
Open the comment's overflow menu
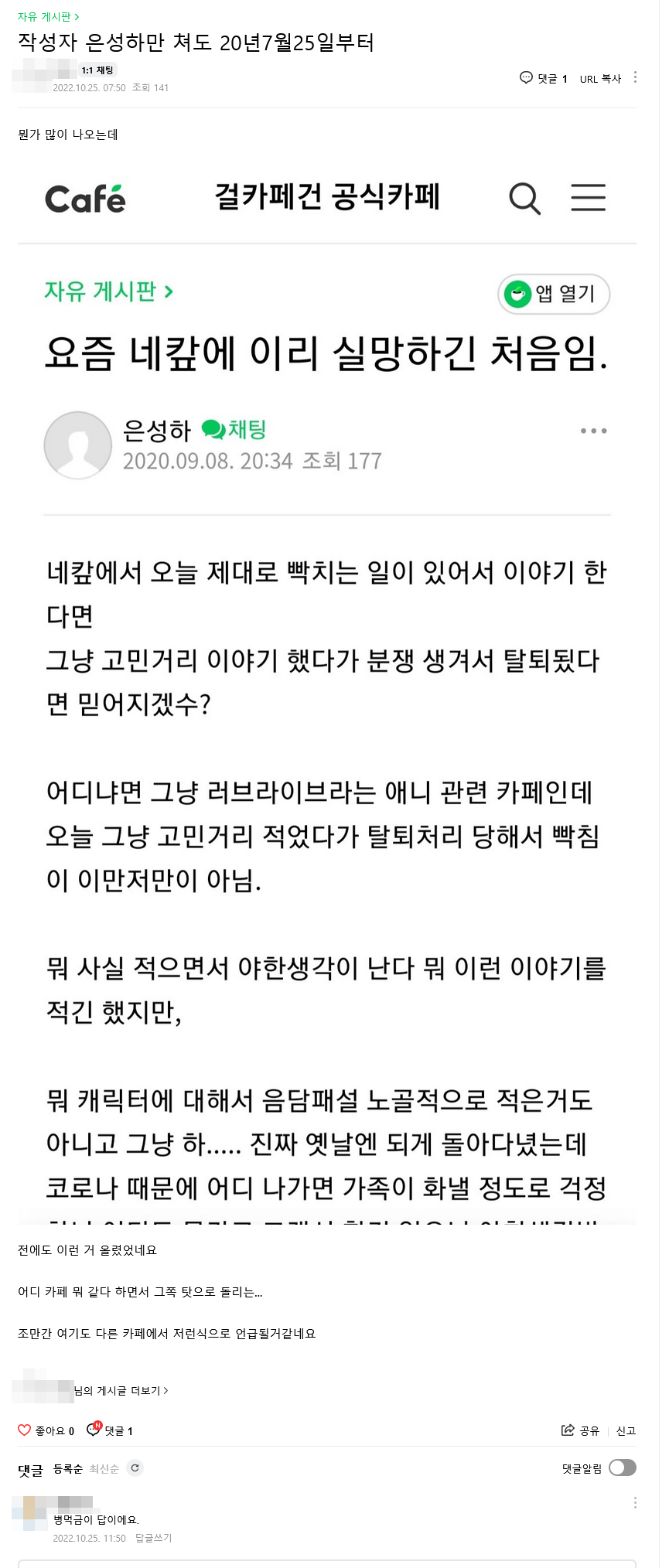point(635,1502)
